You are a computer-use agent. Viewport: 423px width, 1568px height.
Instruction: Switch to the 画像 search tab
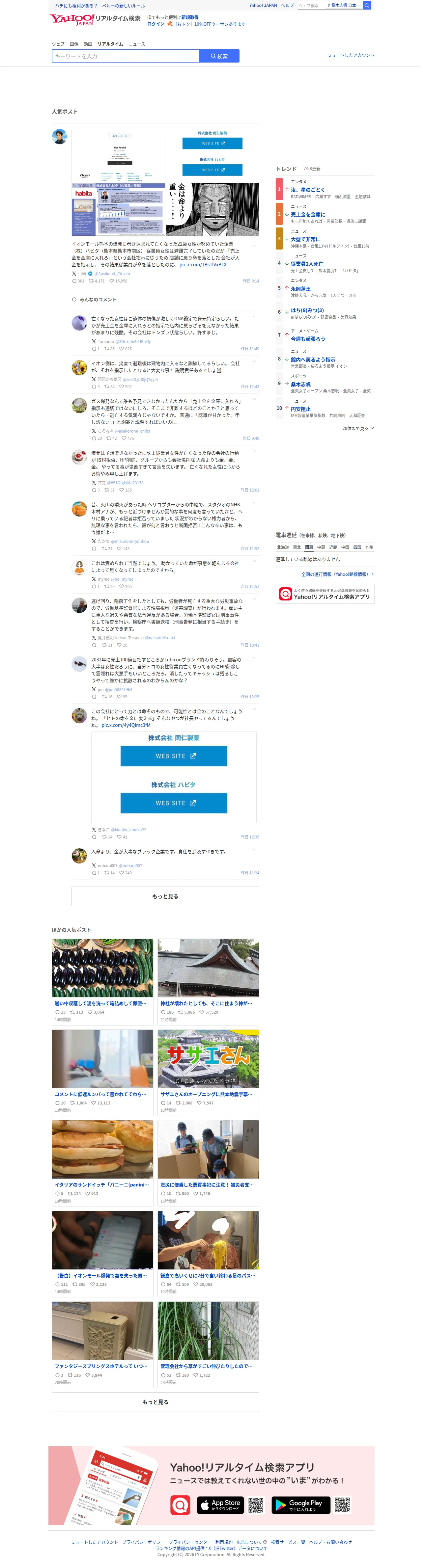[x=74, y=44]
